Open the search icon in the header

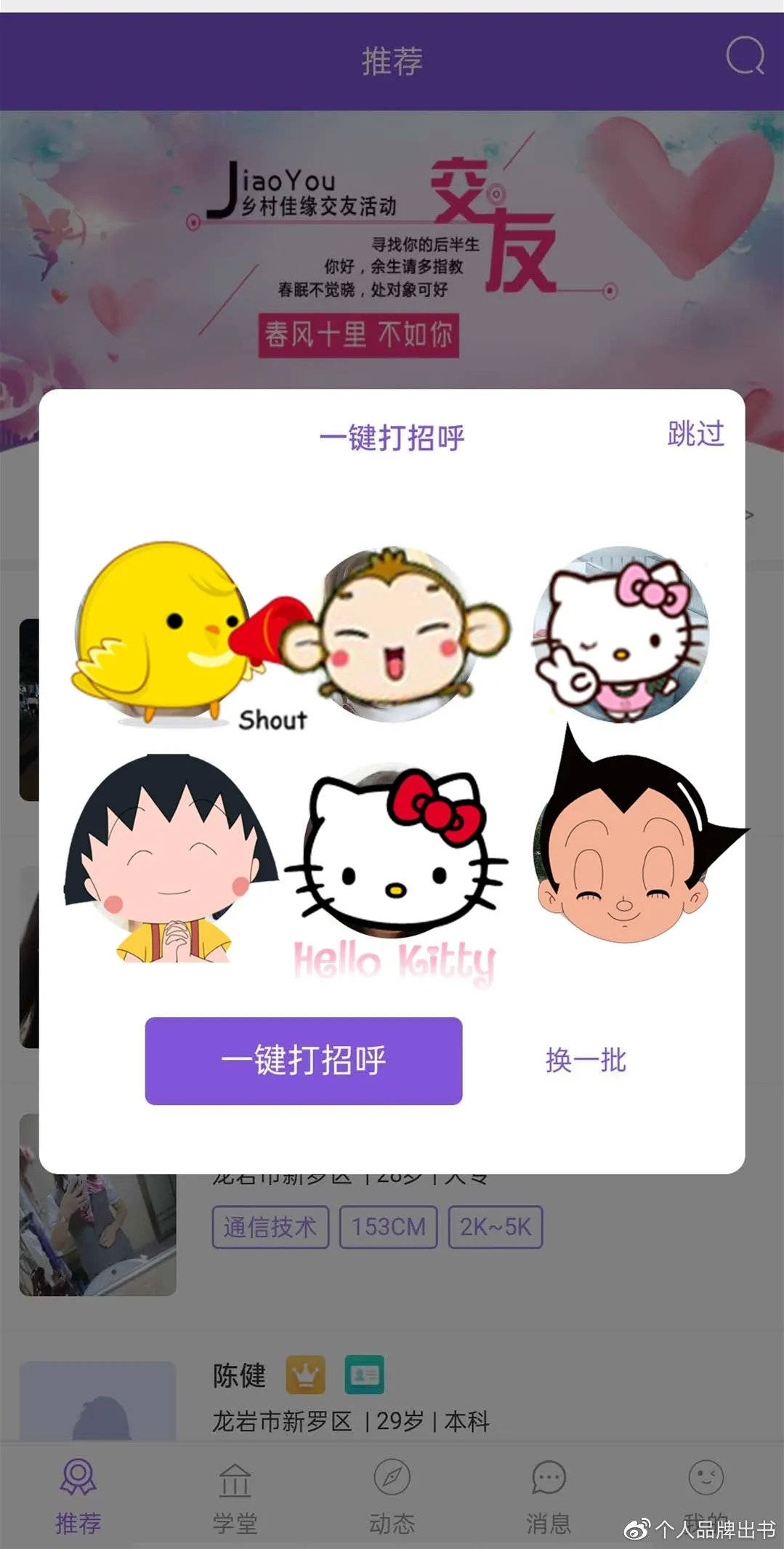click(x=745, y=55)
